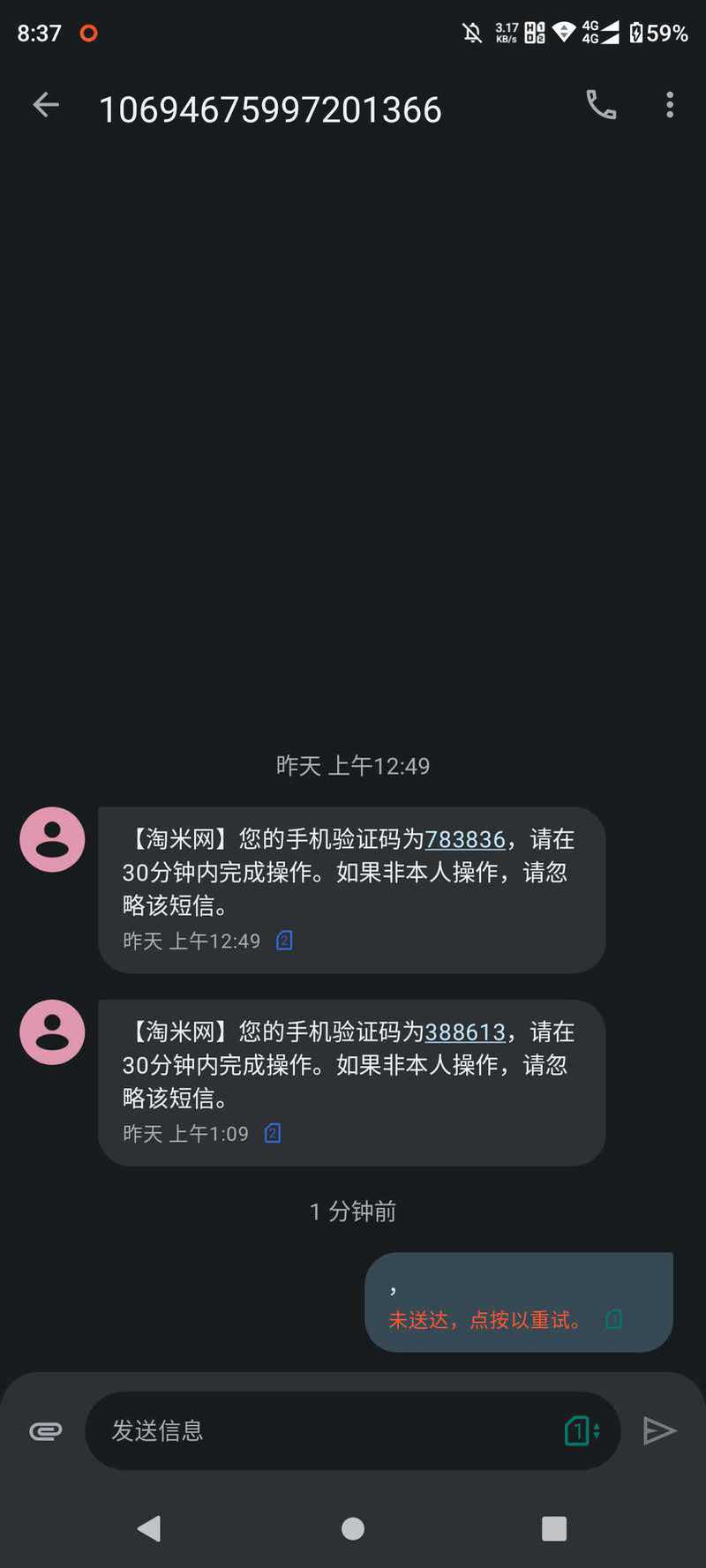Tap the verification code link 388613
This screenshot has width=706, height=1568.
(465, 1032)
